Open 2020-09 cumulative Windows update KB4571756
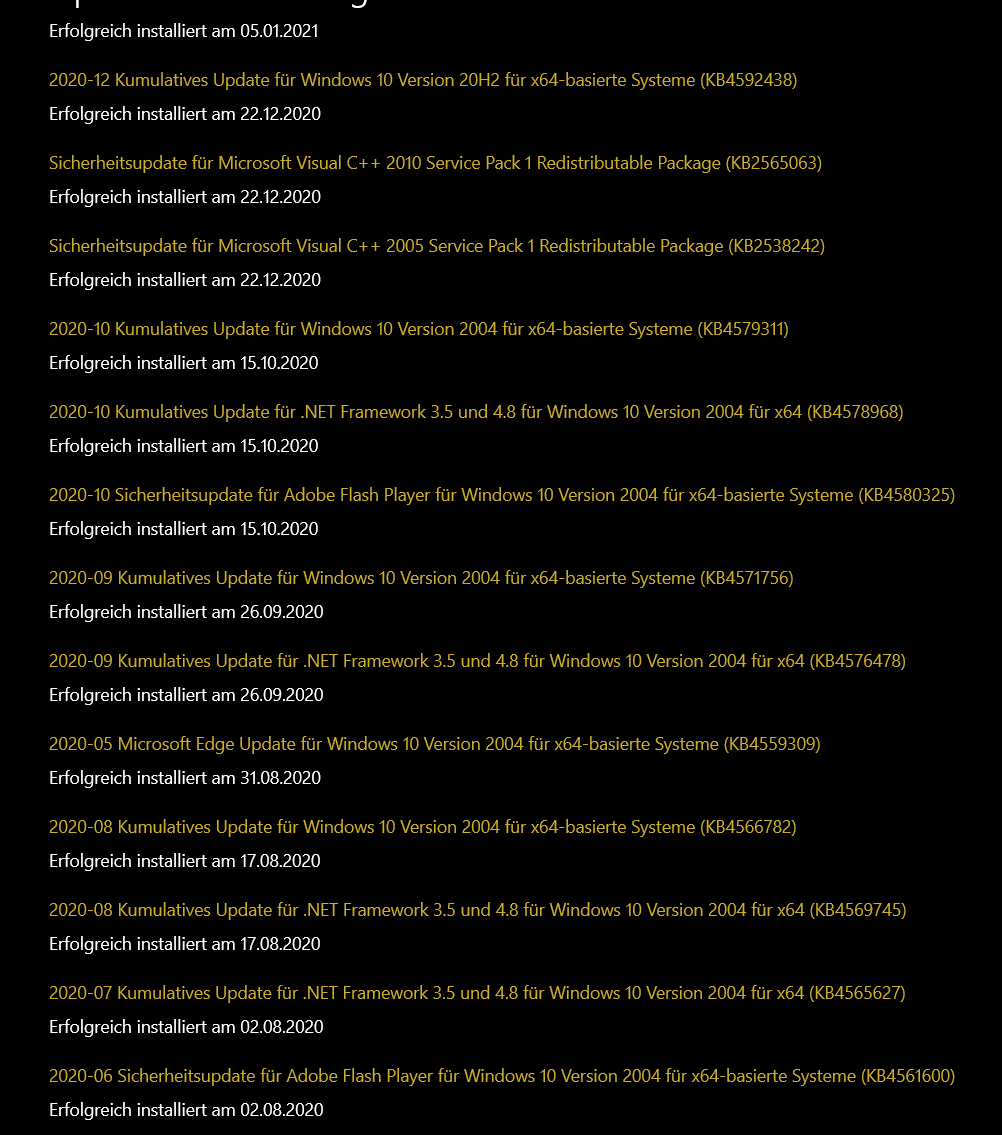Screen dimensions: 1002x1135 tap(420, 578)
